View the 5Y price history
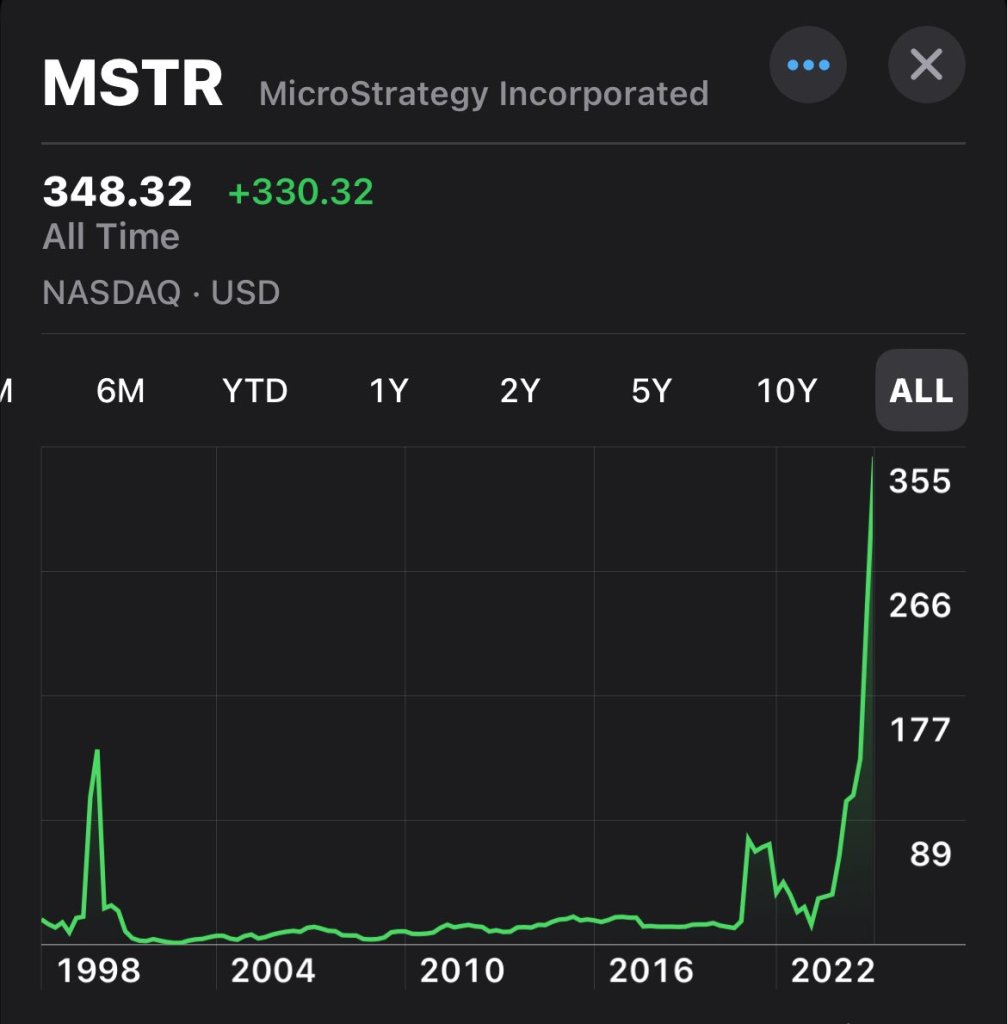1007x1024 pixels. [651, 391]
